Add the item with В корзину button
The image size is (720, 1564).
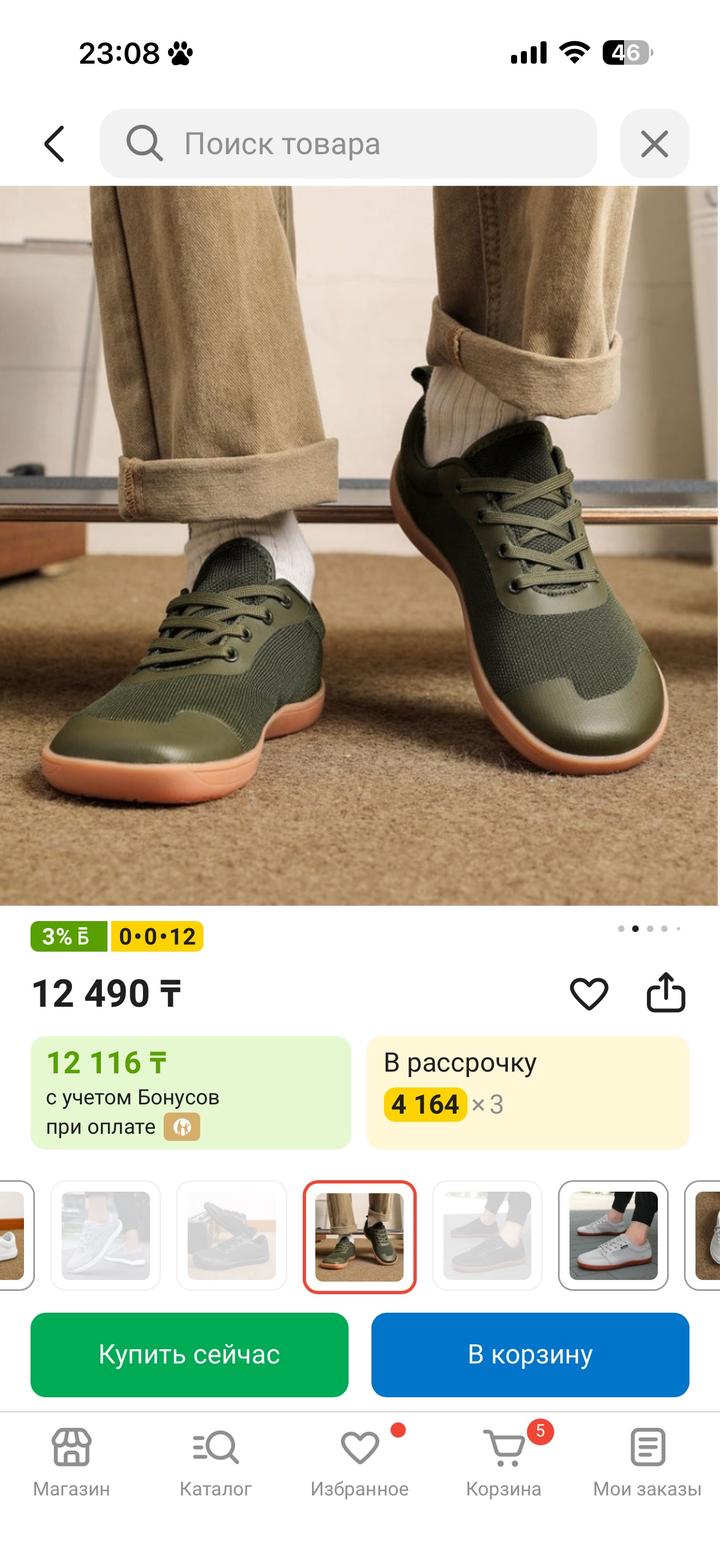pyautogui.click(x=530, y=1355)
